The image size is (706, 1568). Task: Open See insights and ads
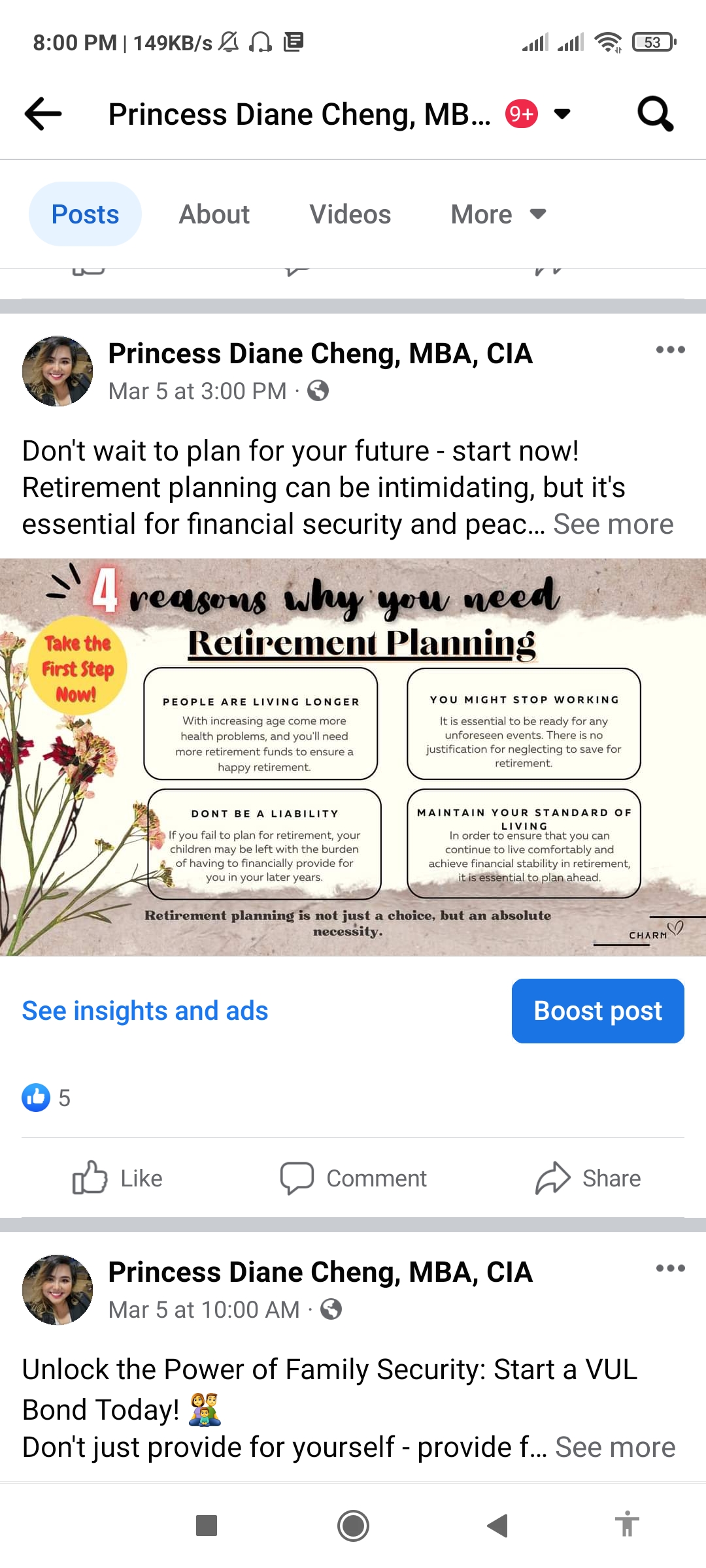coord(145,1011)
